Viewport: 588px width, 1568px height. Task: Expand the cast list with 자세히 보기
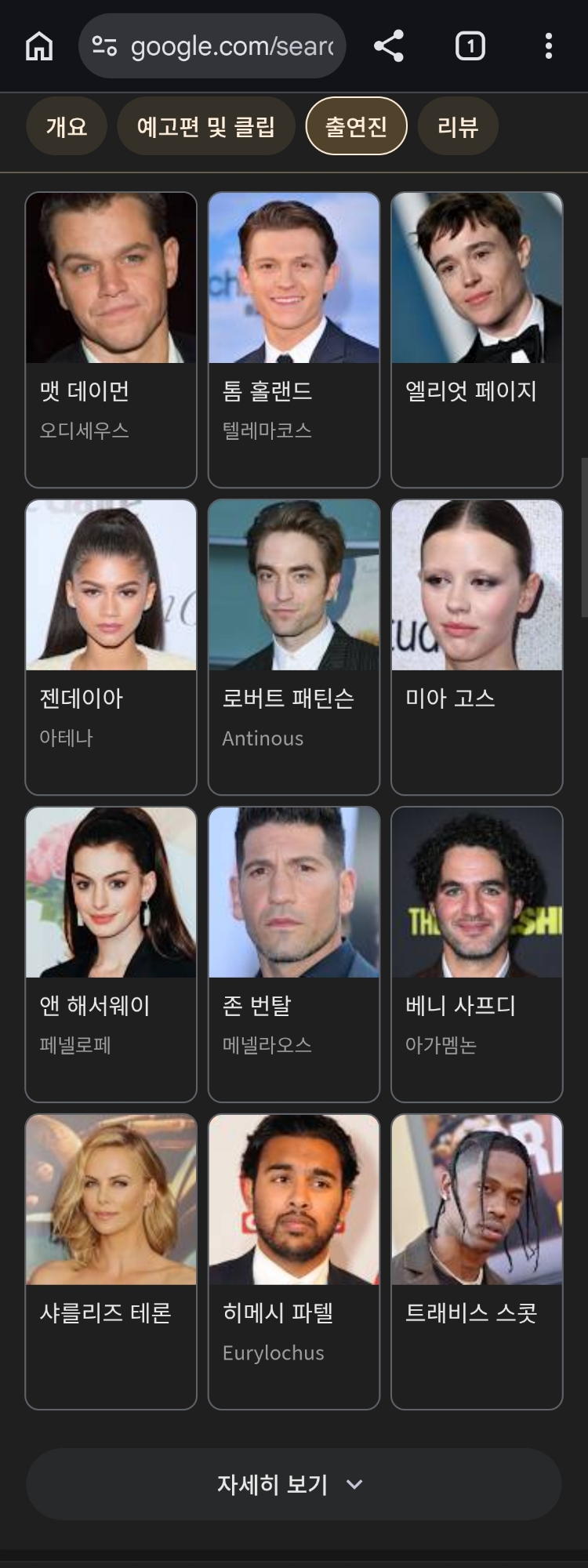[x=293, y=1485]
